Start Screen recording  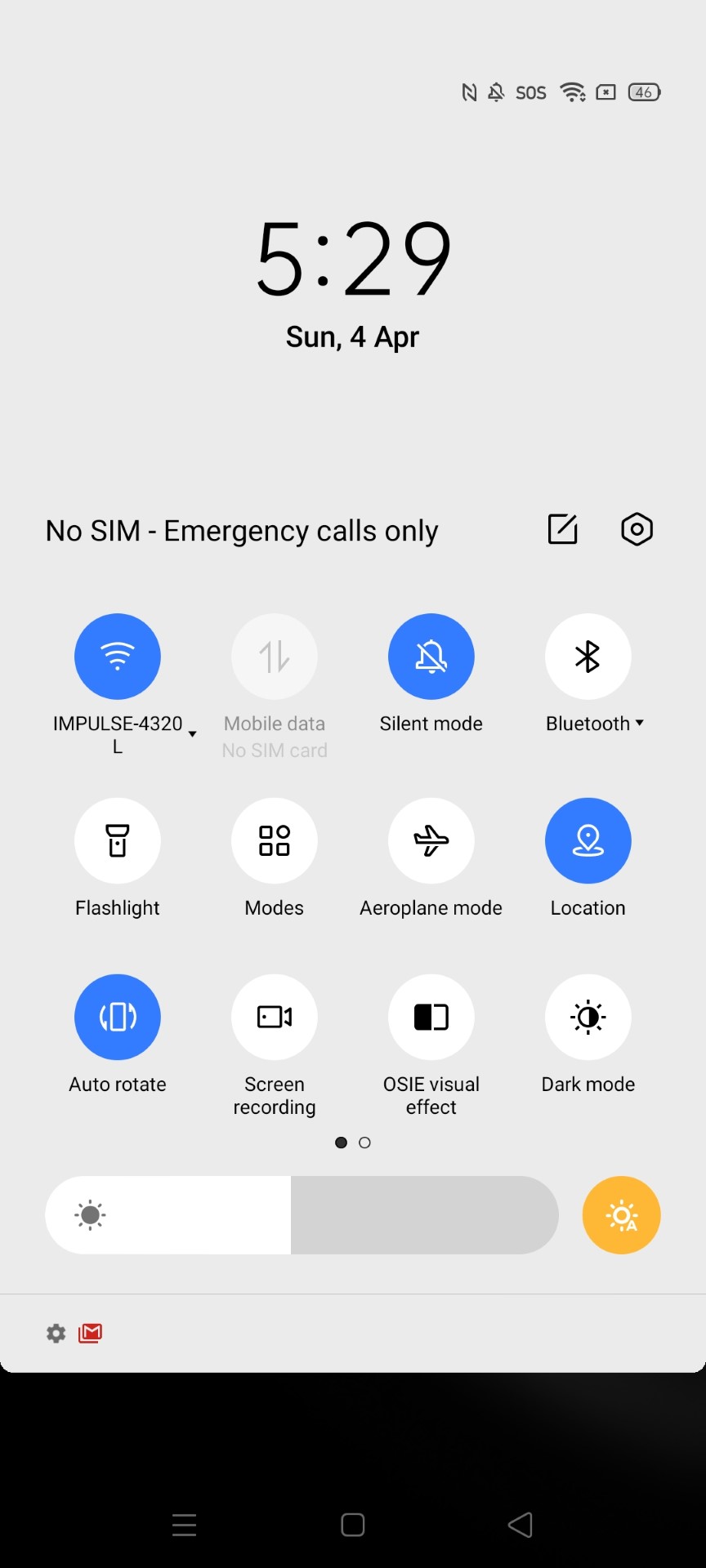point(275,1018)
